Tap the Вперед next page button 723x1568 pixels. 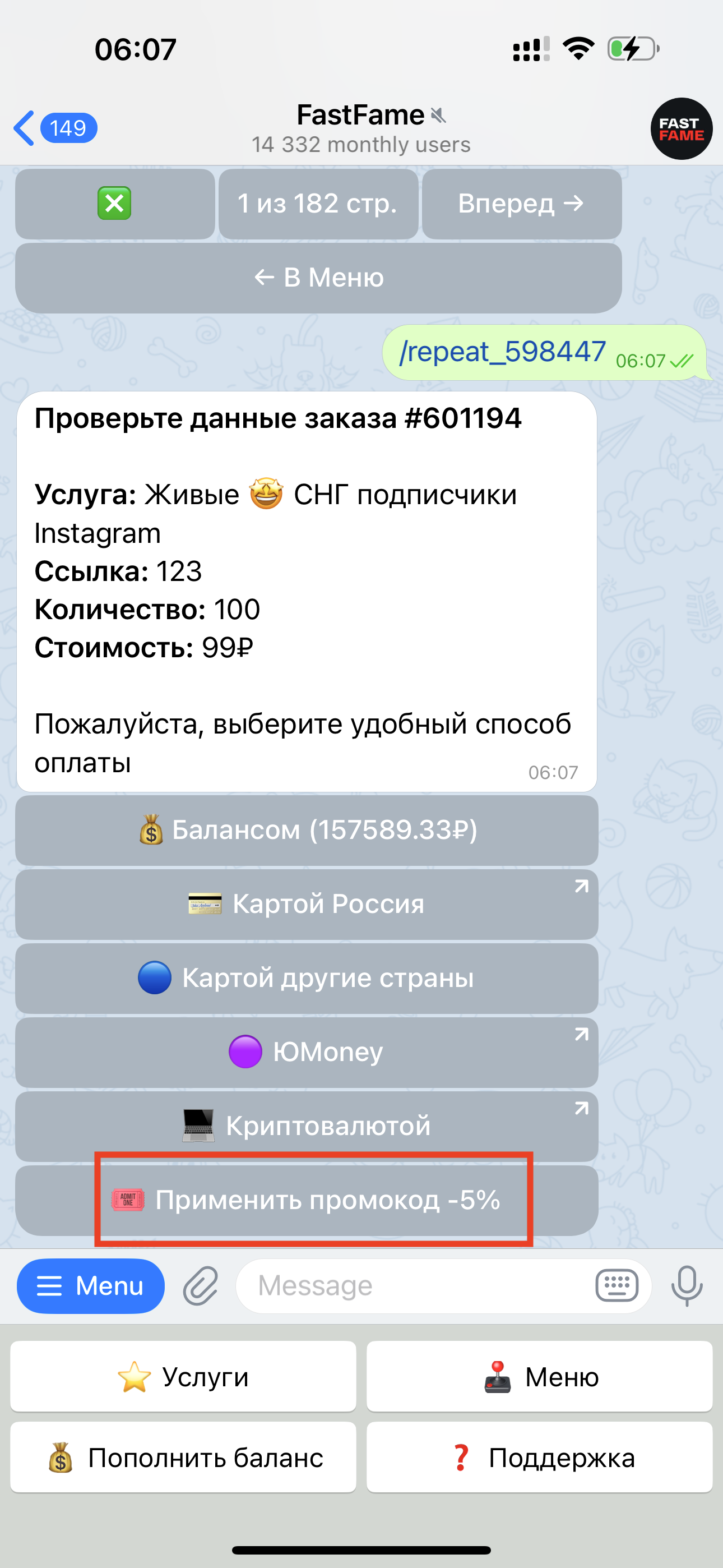(521, 204)
